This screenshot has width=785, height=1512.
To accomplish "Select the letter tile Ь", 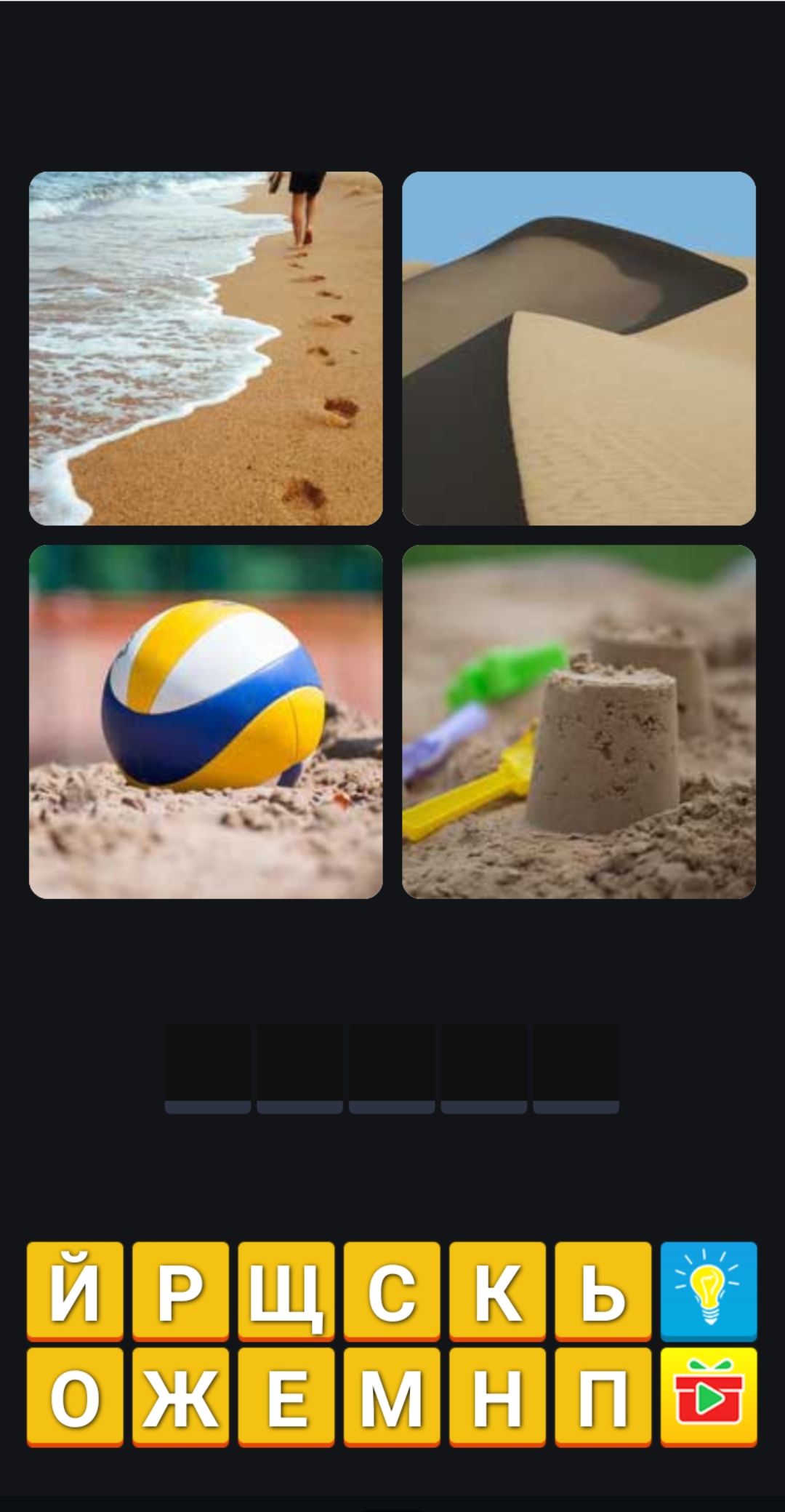I will (603, 1289).
